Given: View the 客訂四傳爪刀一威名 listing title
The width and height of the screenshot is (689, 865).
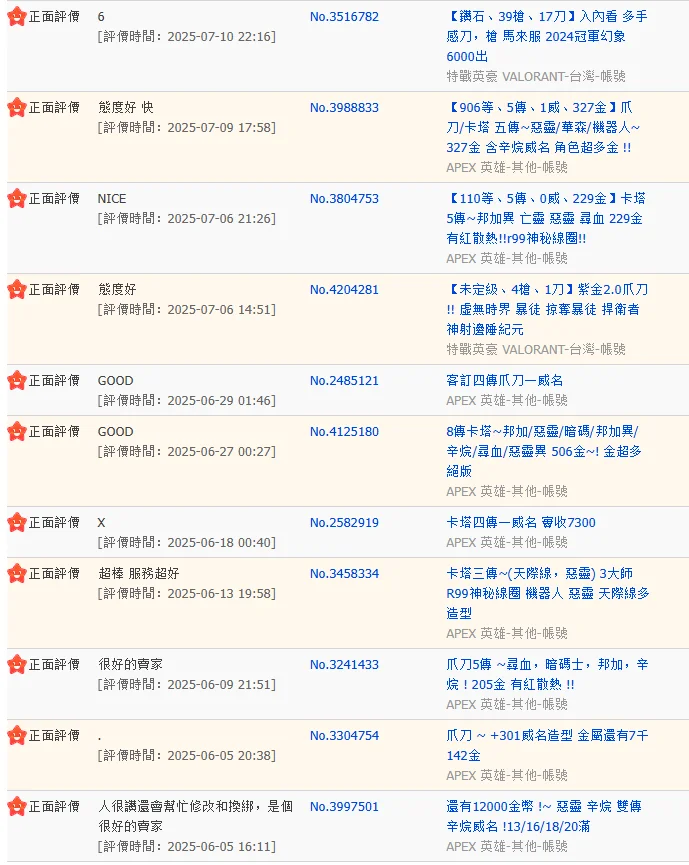Looking at the screenshot, I should 504,381.
